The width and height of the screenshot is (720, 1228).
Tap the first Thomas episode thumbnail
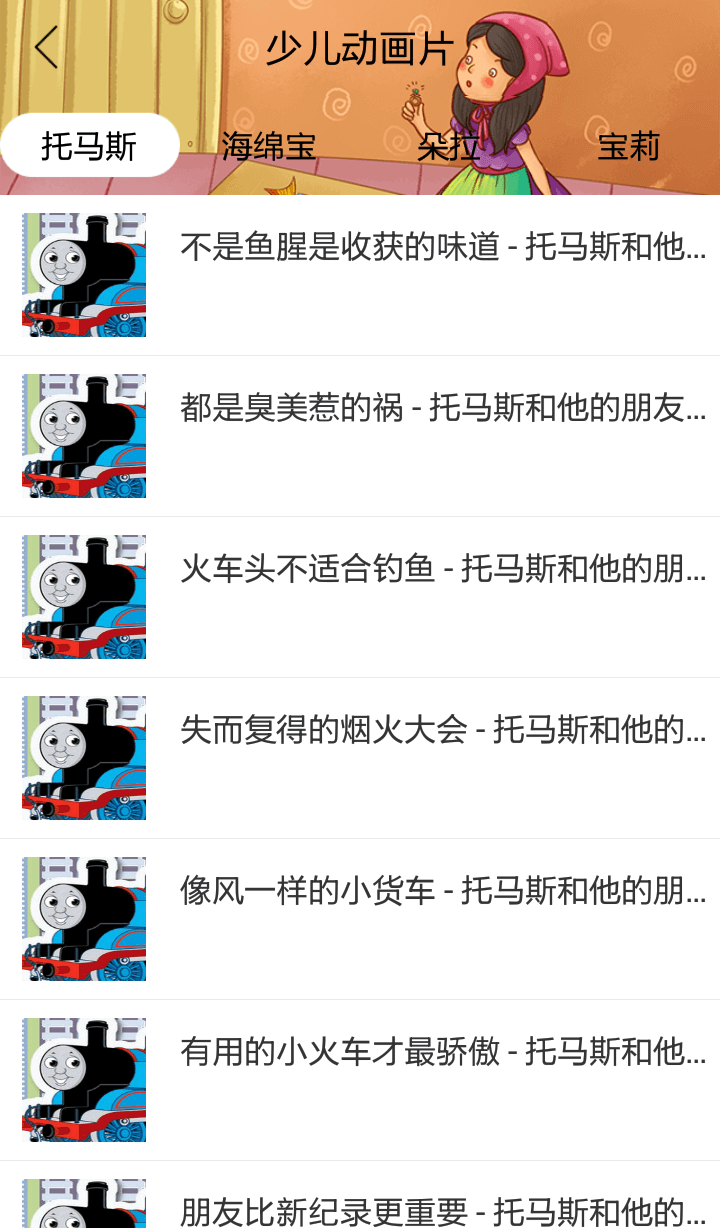pyautogui.click(x=83, y=275)
